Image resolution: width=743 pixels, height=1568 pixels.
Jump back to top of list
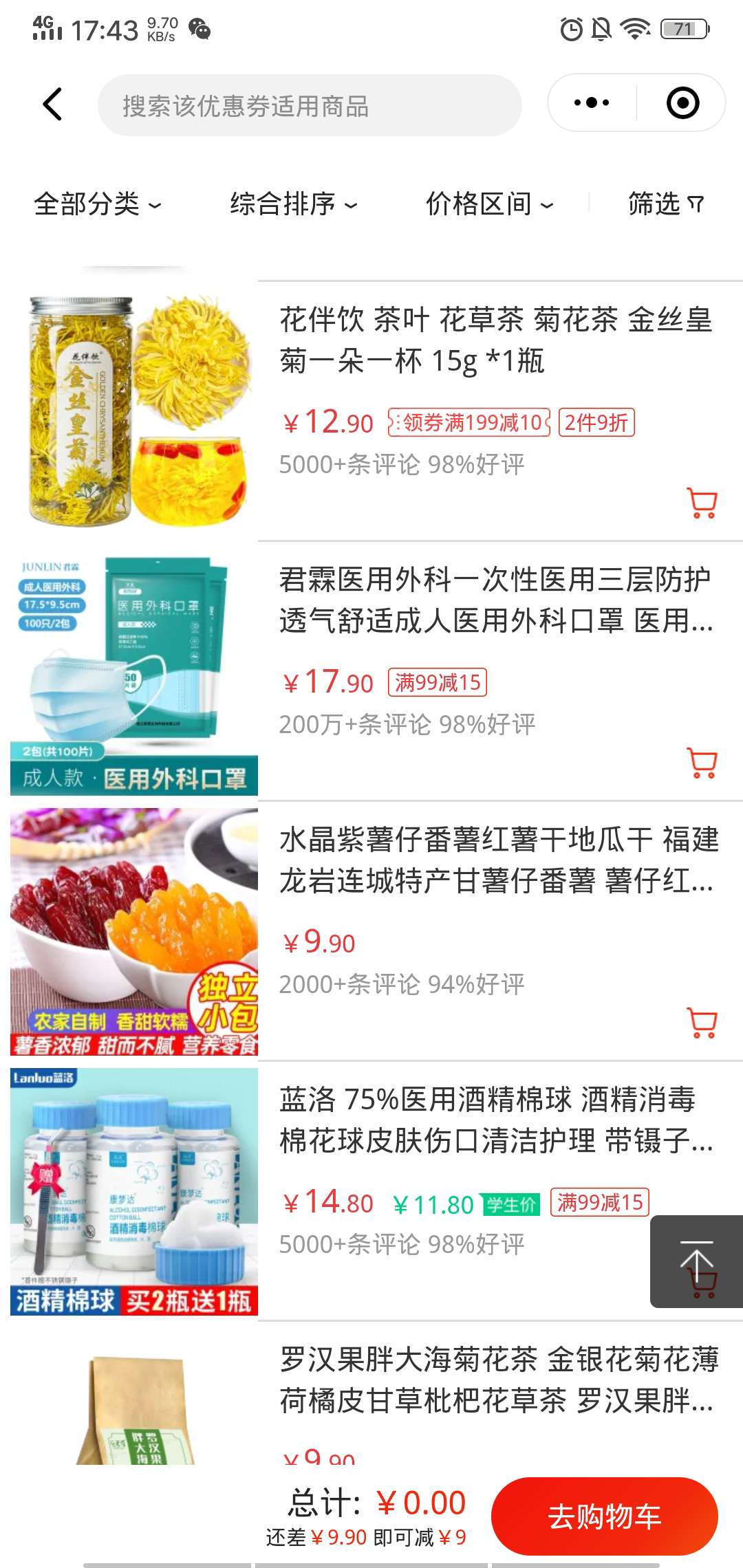696,1261
